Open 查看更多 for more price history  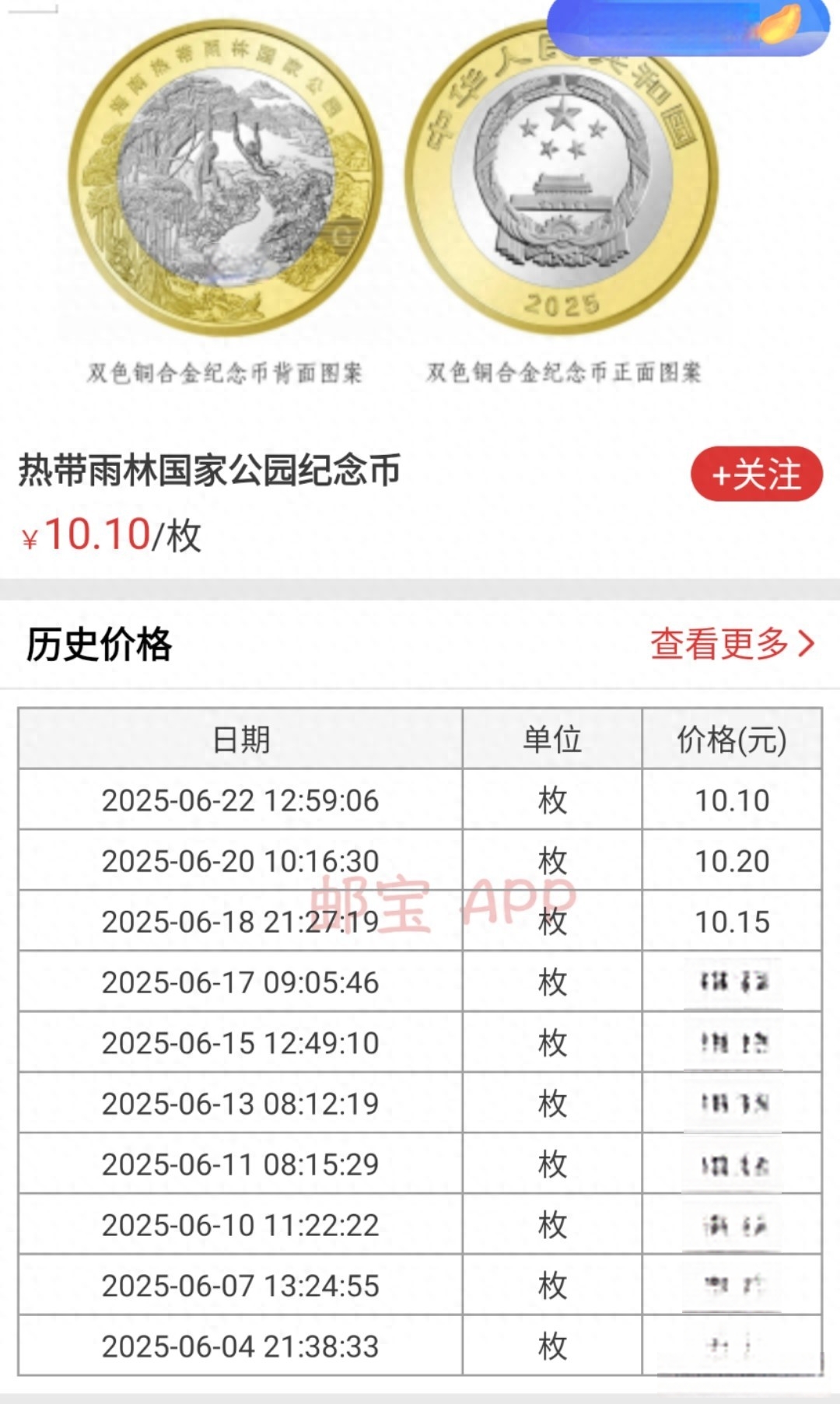[x=732, y=643]
